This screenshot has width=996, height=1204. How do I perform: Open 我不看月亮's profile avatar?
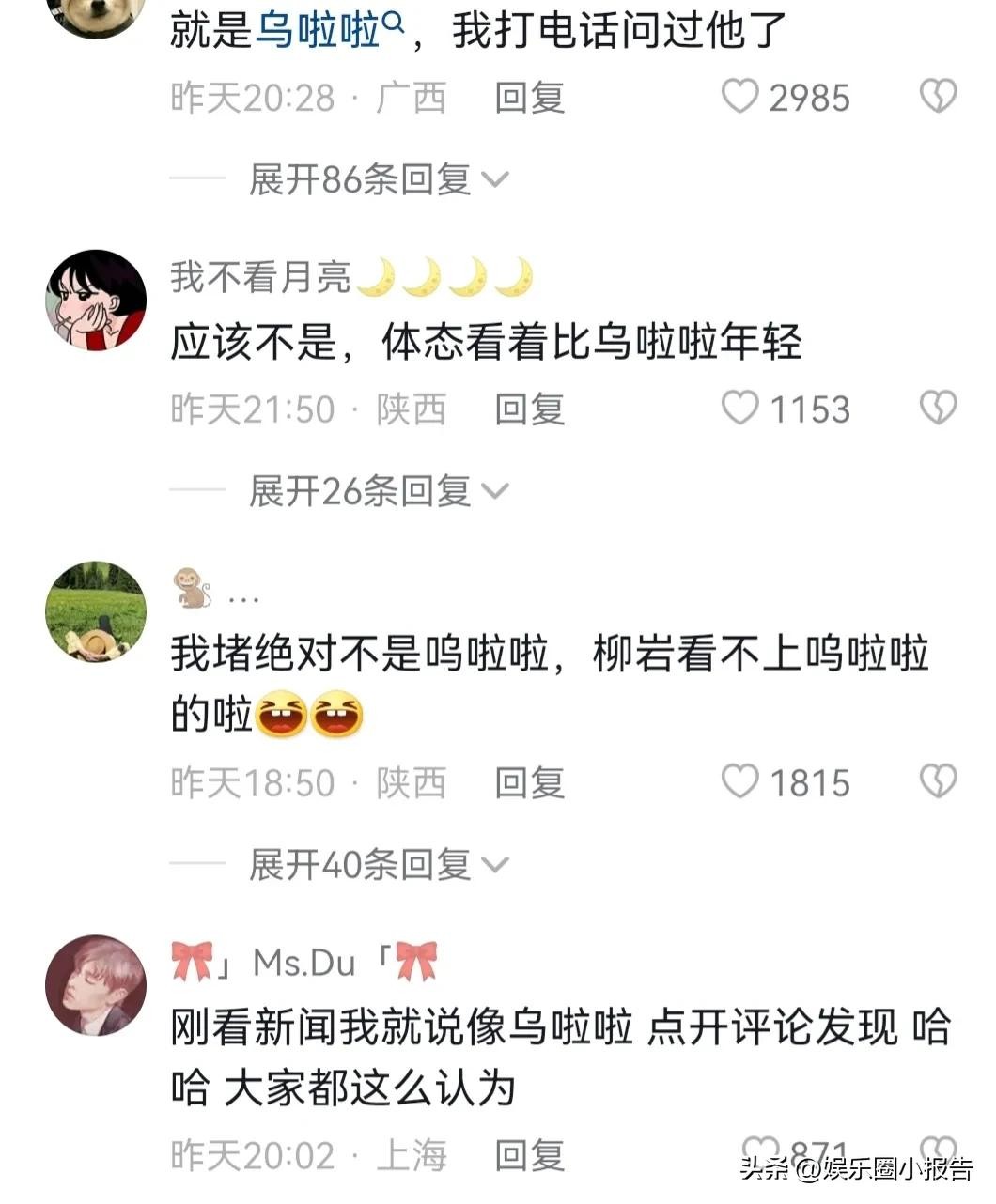click(96, 300)
